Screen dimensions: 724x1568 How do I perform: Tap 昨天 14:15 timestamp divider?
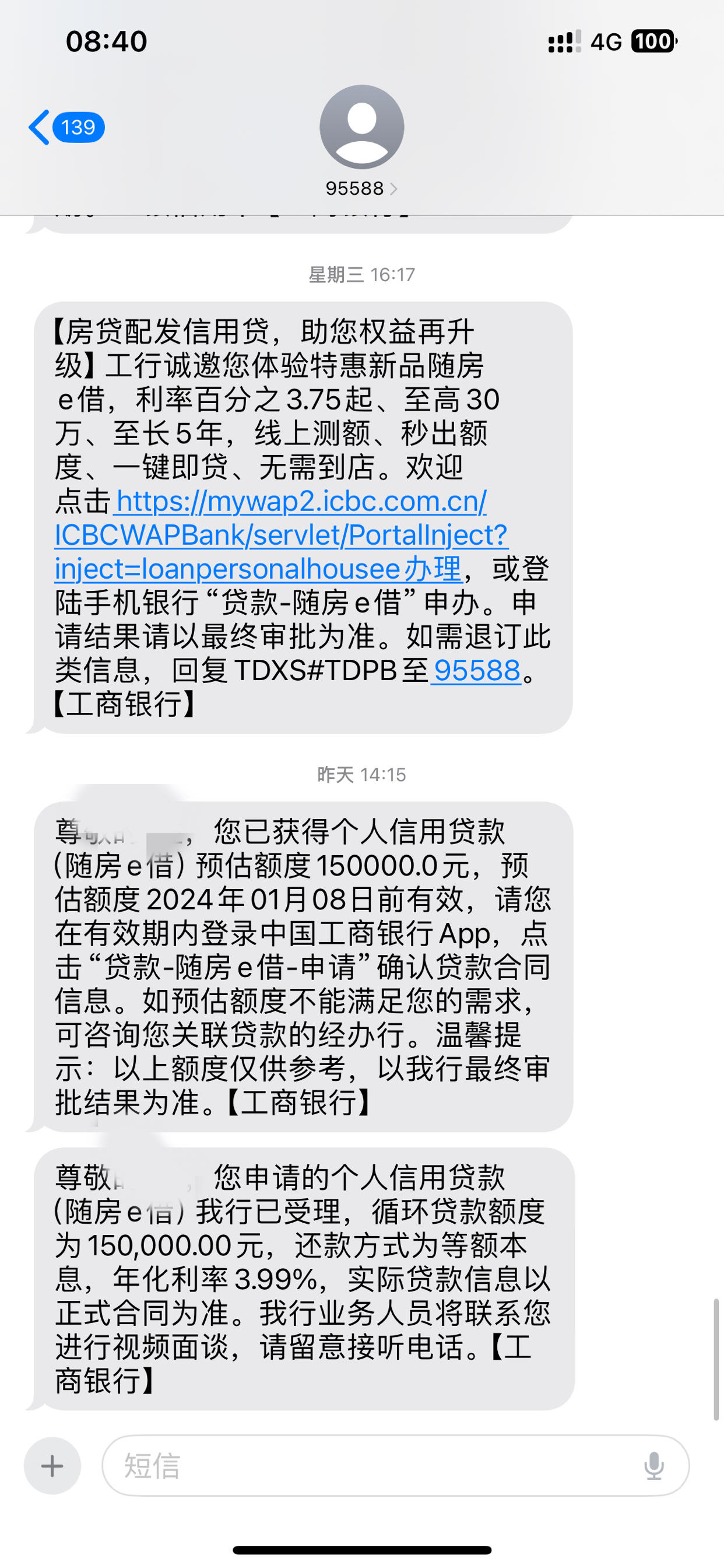[x=361, y=774]
